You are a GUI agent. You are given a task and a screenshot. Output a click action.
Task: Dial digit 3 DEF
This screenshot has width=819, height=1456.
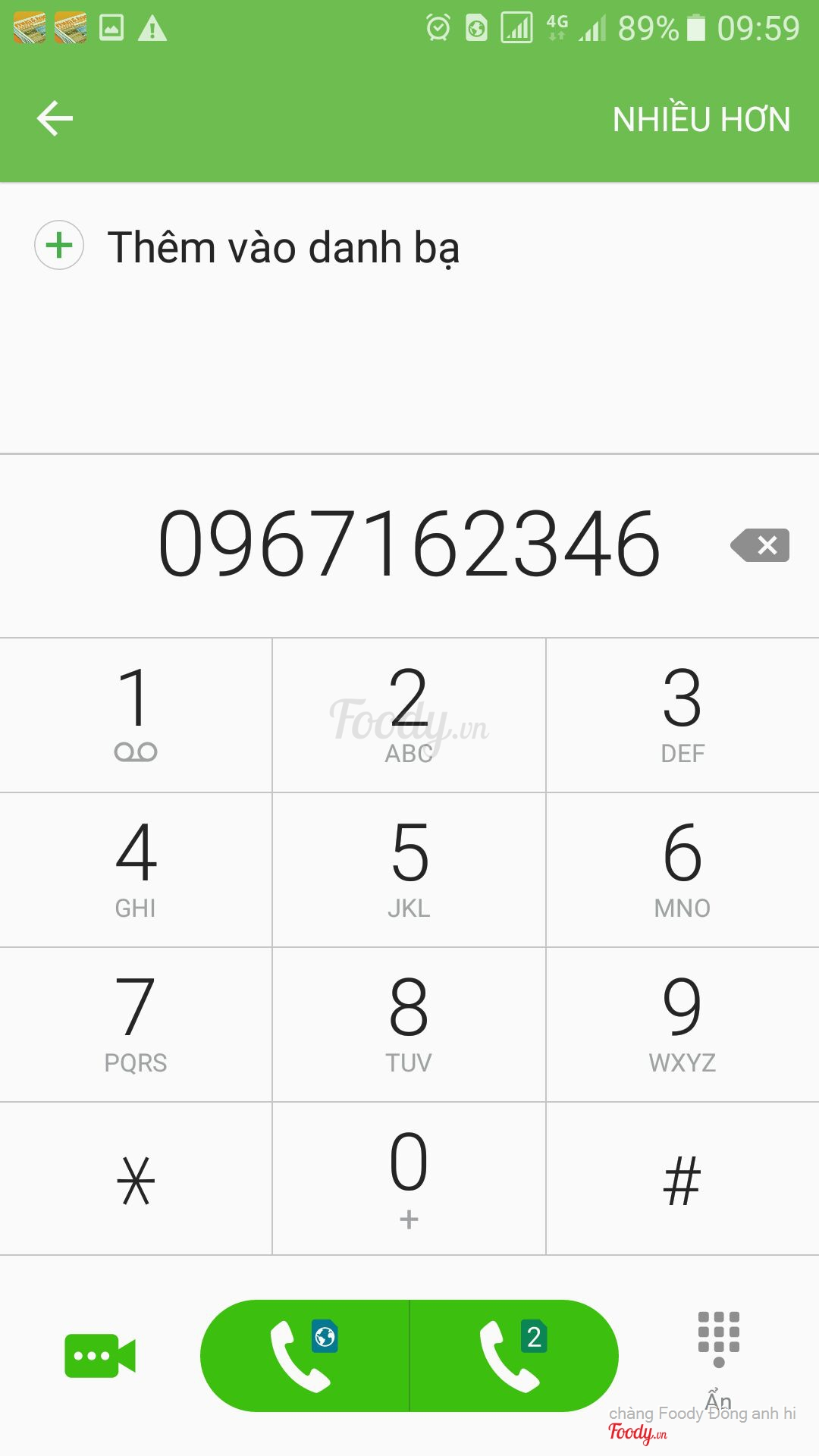coord(682,714)
